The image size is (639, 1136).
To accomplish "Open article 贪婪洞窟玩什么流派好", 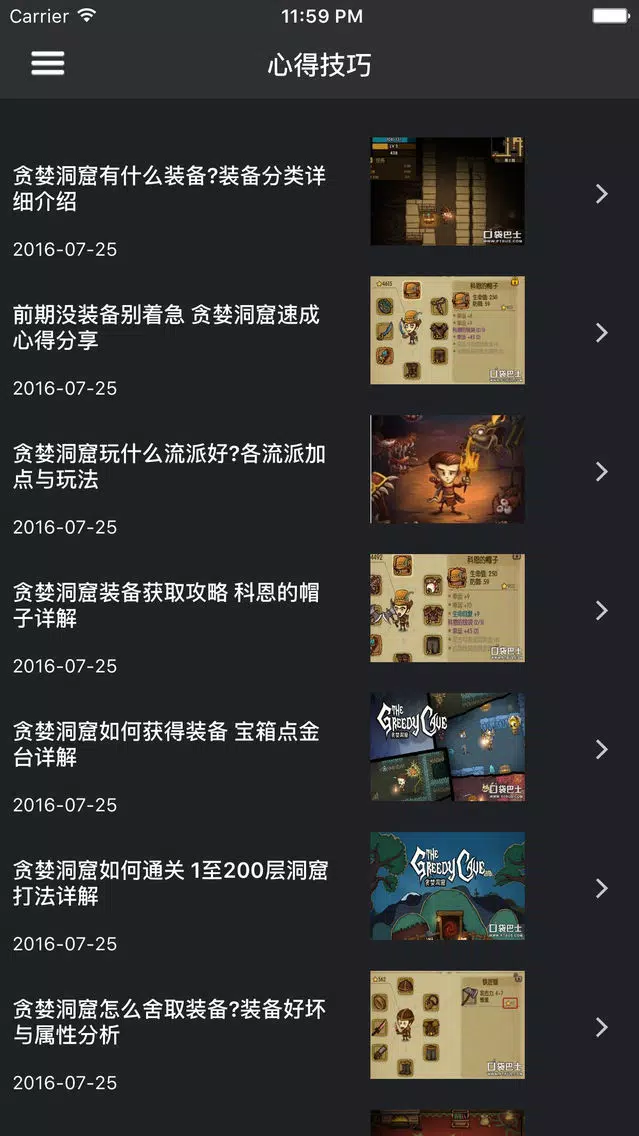I will click(320, 472).
